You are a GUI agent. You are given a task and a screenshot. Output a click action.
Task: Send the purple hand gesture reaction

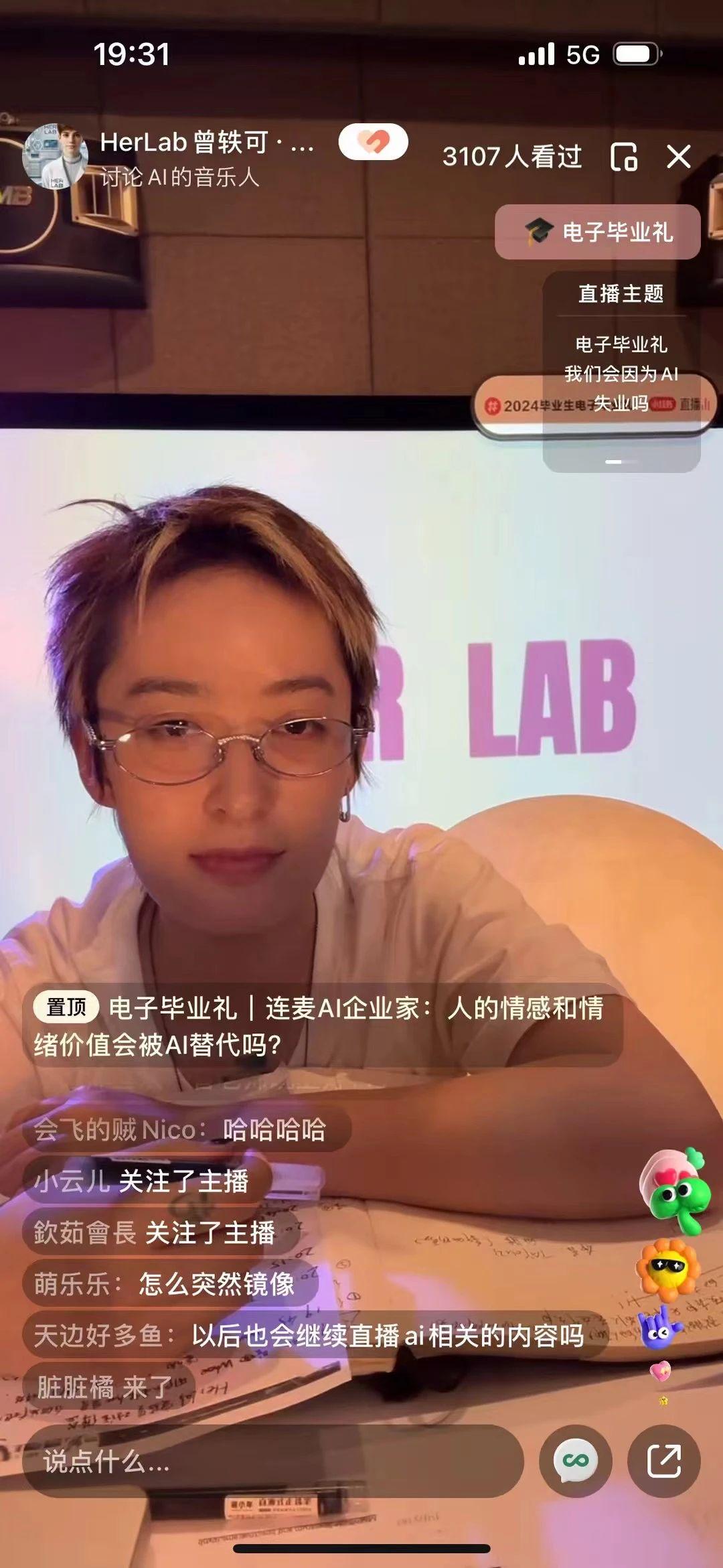click(660, 1328)
